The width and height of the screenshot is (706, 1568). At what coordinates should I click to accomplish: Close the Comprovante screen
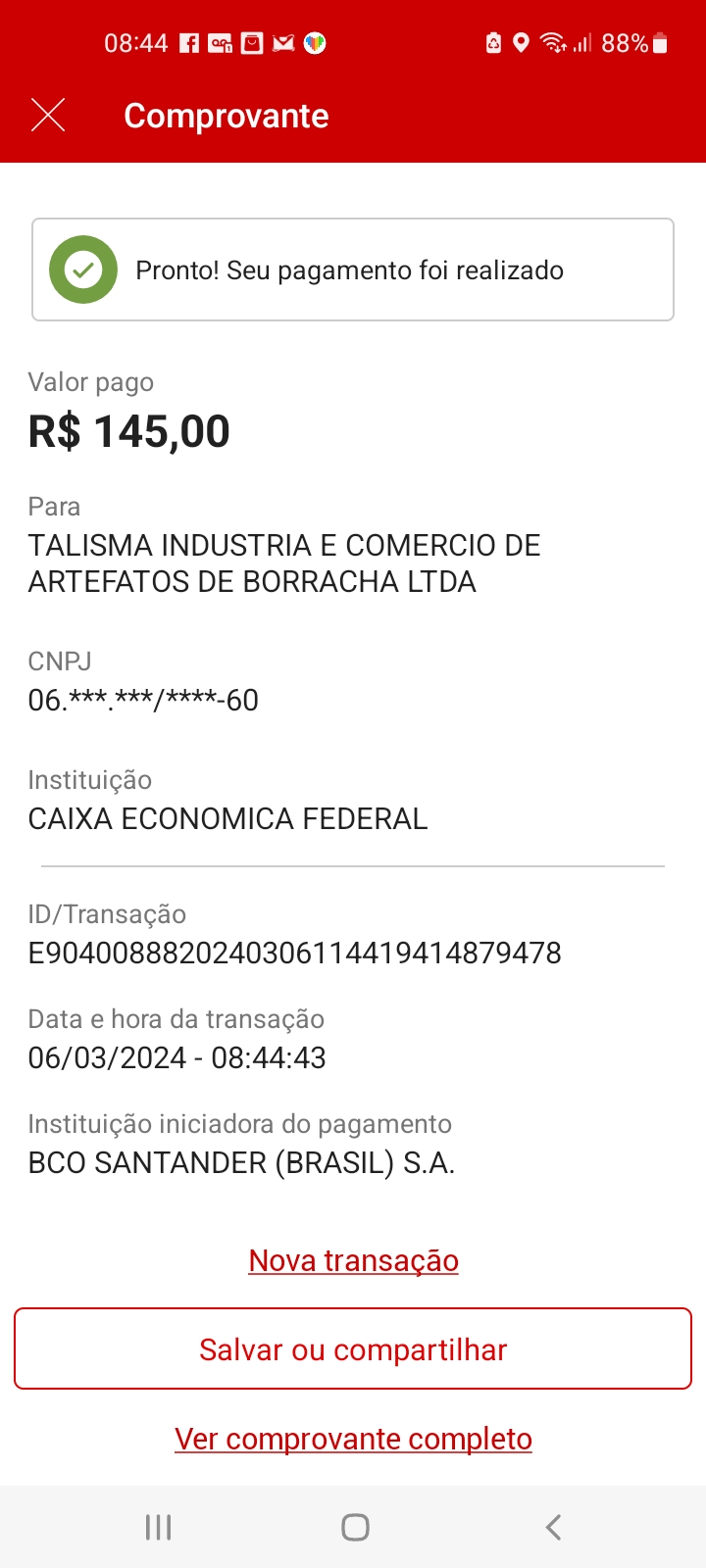tap(48, 116)
